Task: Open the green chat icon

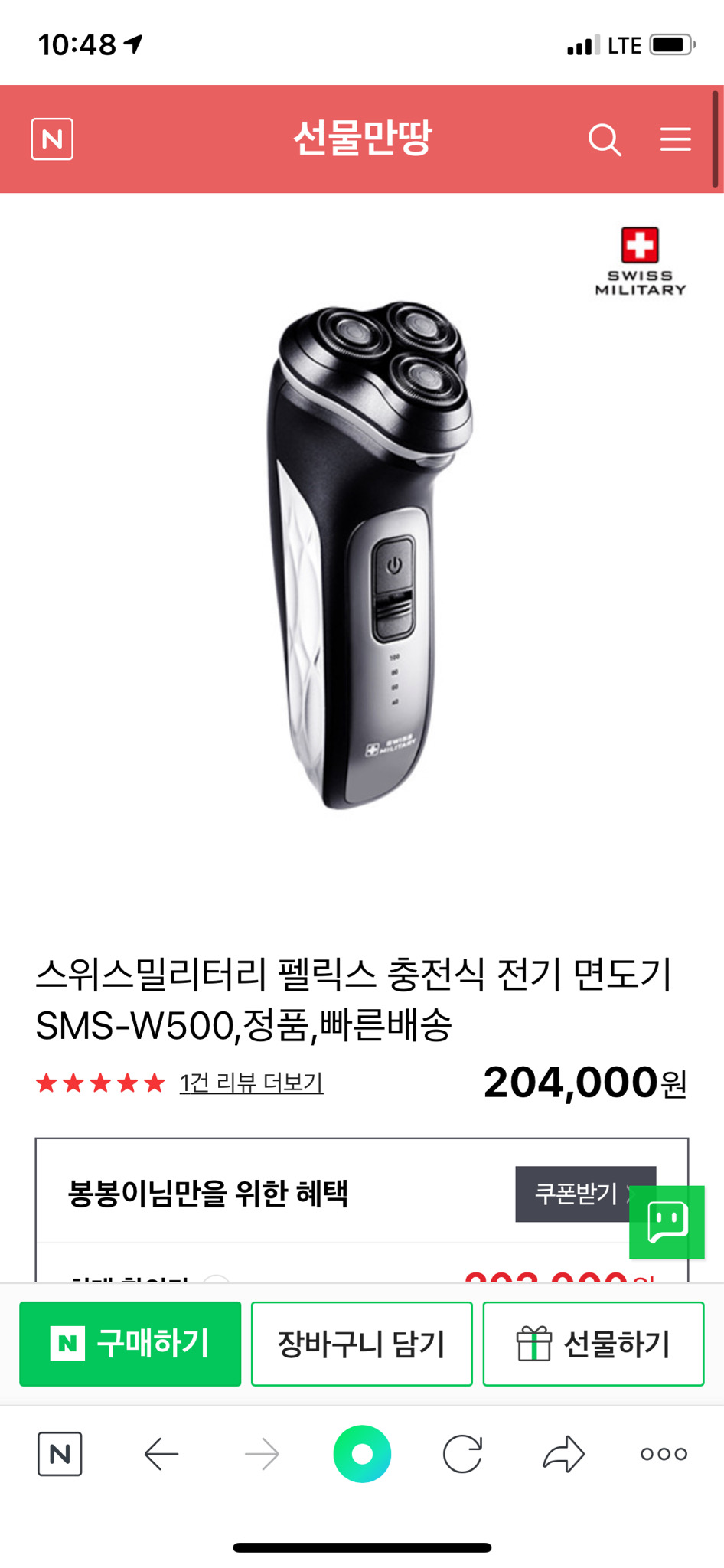Action: (666, 1220)
